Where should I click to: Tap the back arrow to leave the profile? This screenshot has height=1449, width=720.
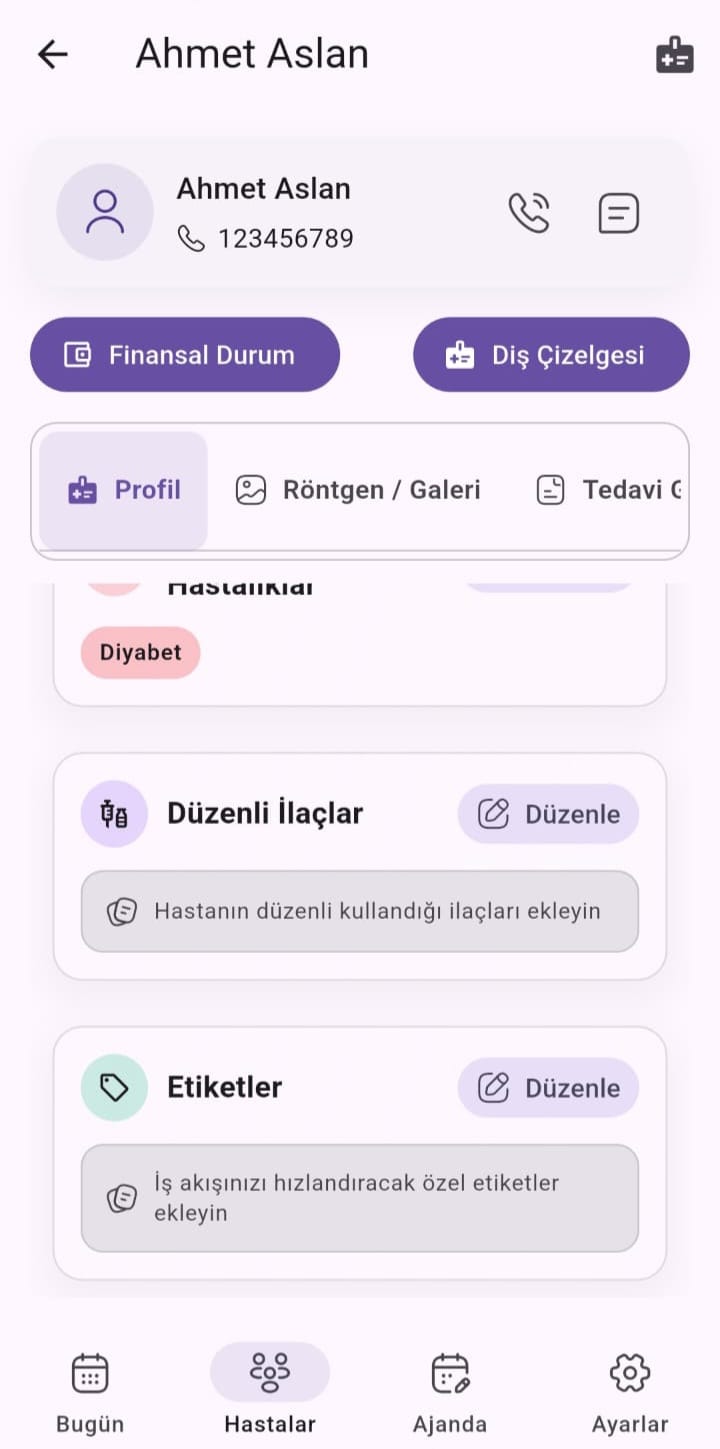coord(52,54)
